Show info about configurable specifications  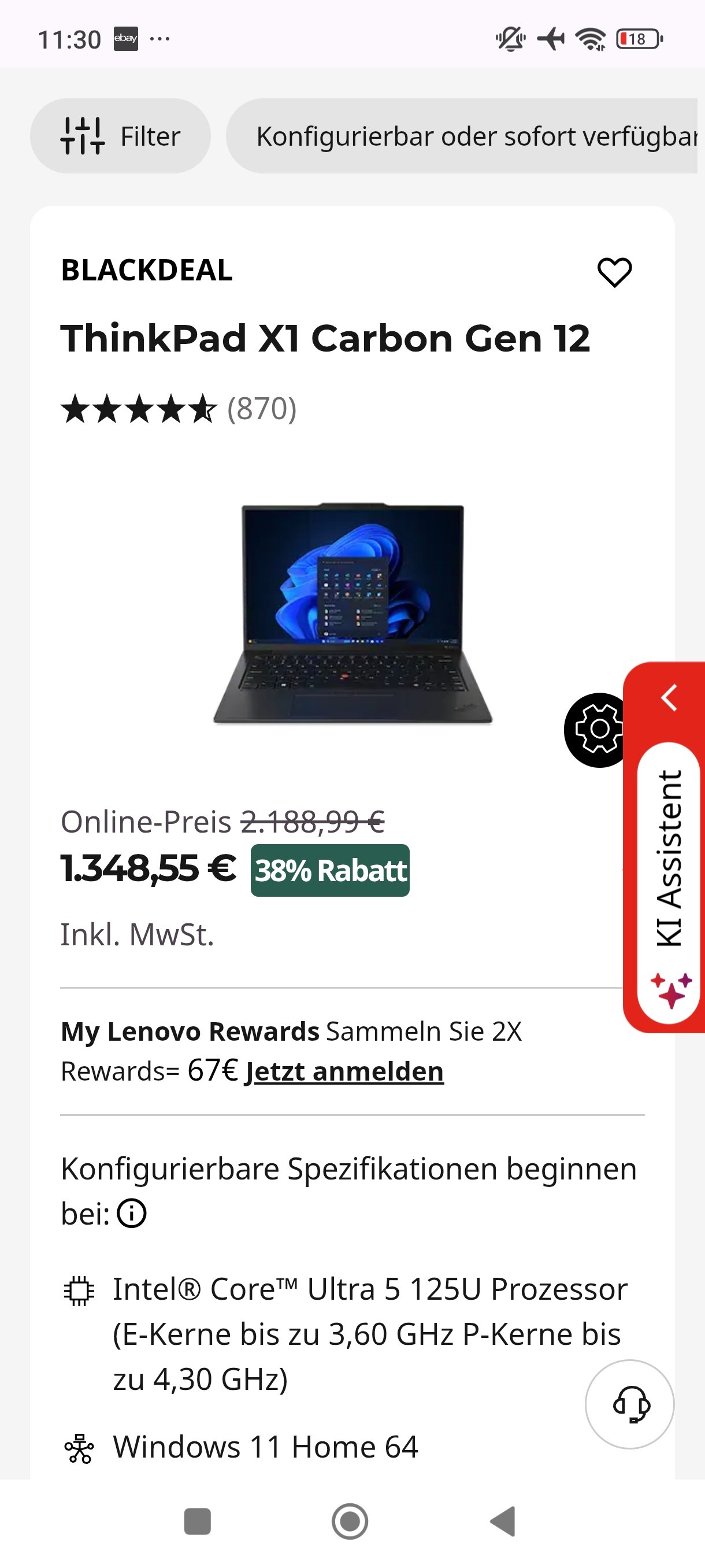tap(131, 1214)
